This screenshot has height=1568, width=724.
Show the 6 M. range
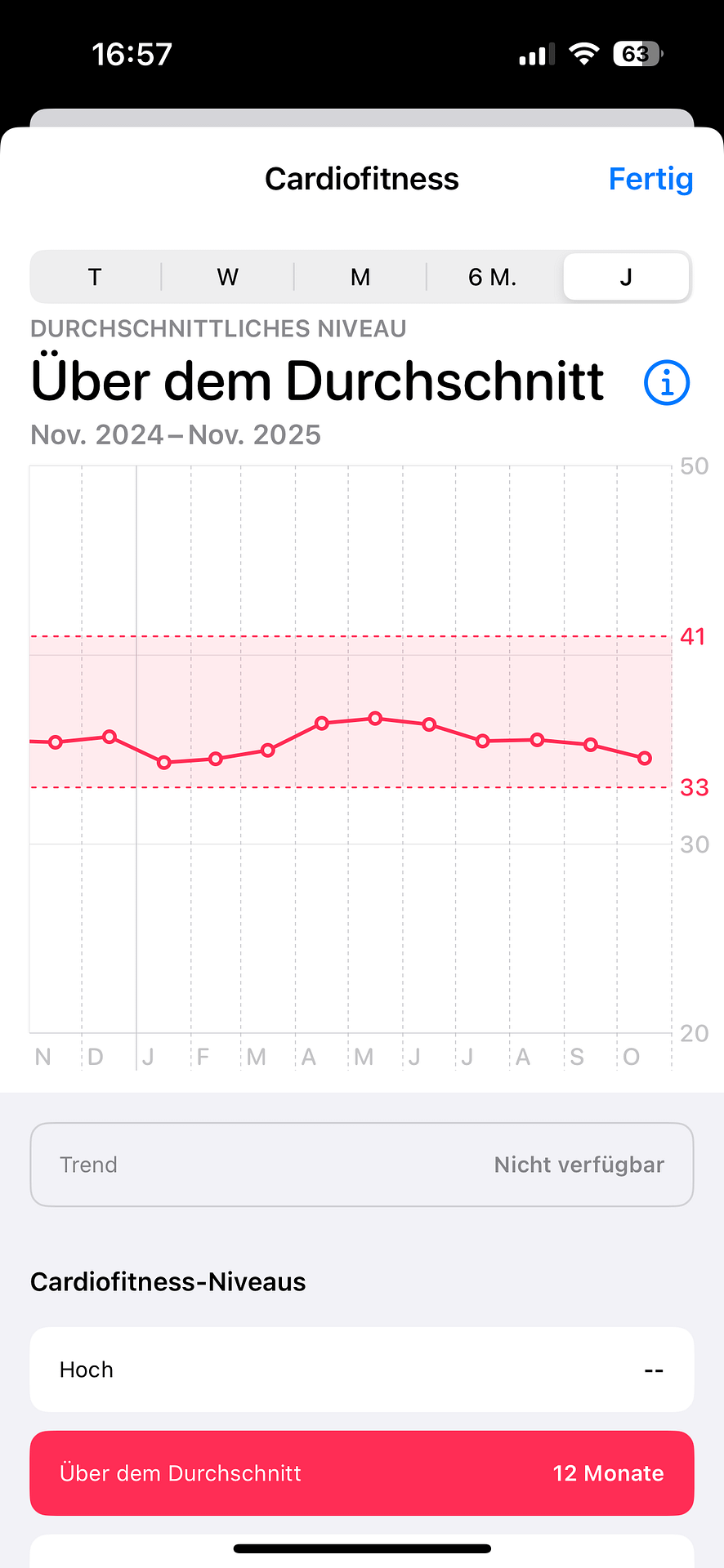pos(492,278)
